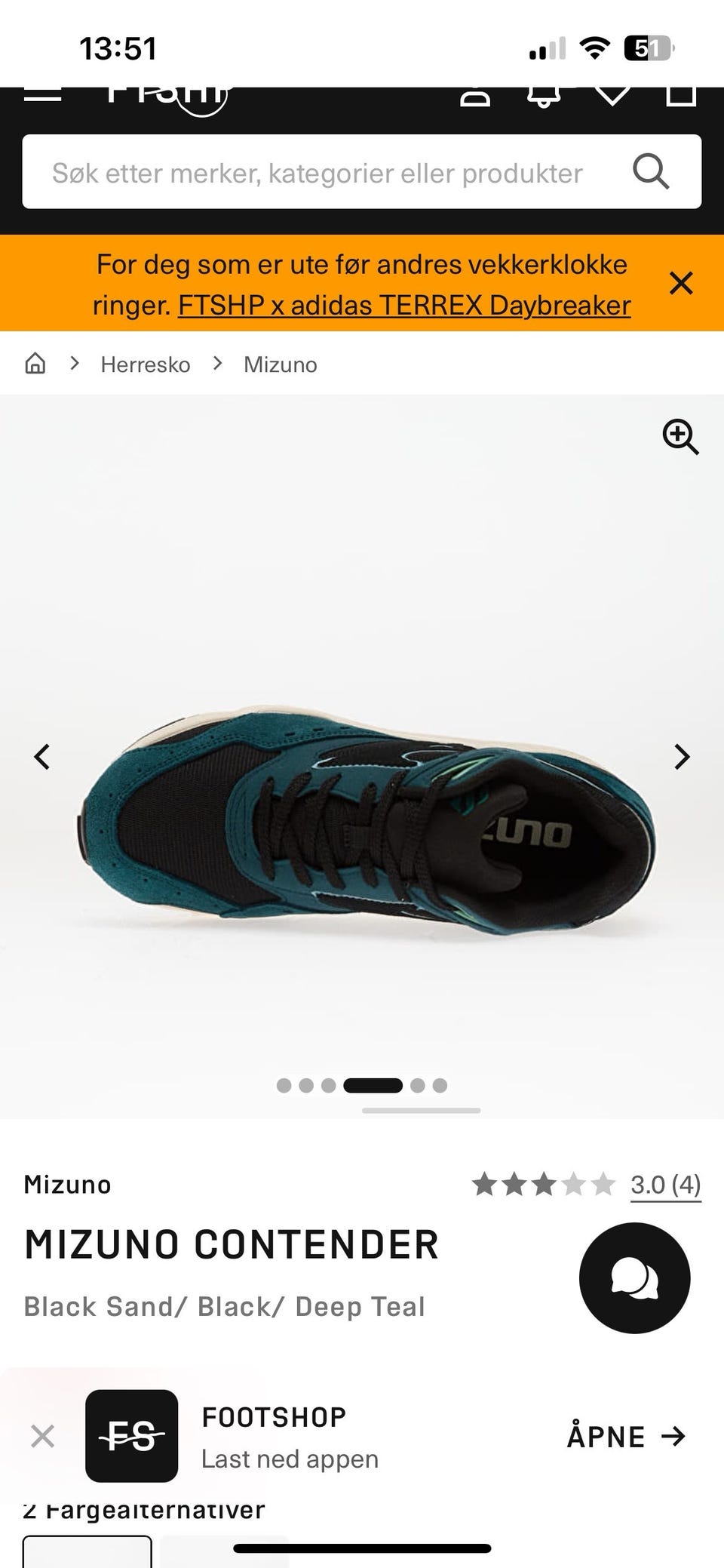724x1568 pixels.
Task: Open the hamburger menu
Action: 42,94
